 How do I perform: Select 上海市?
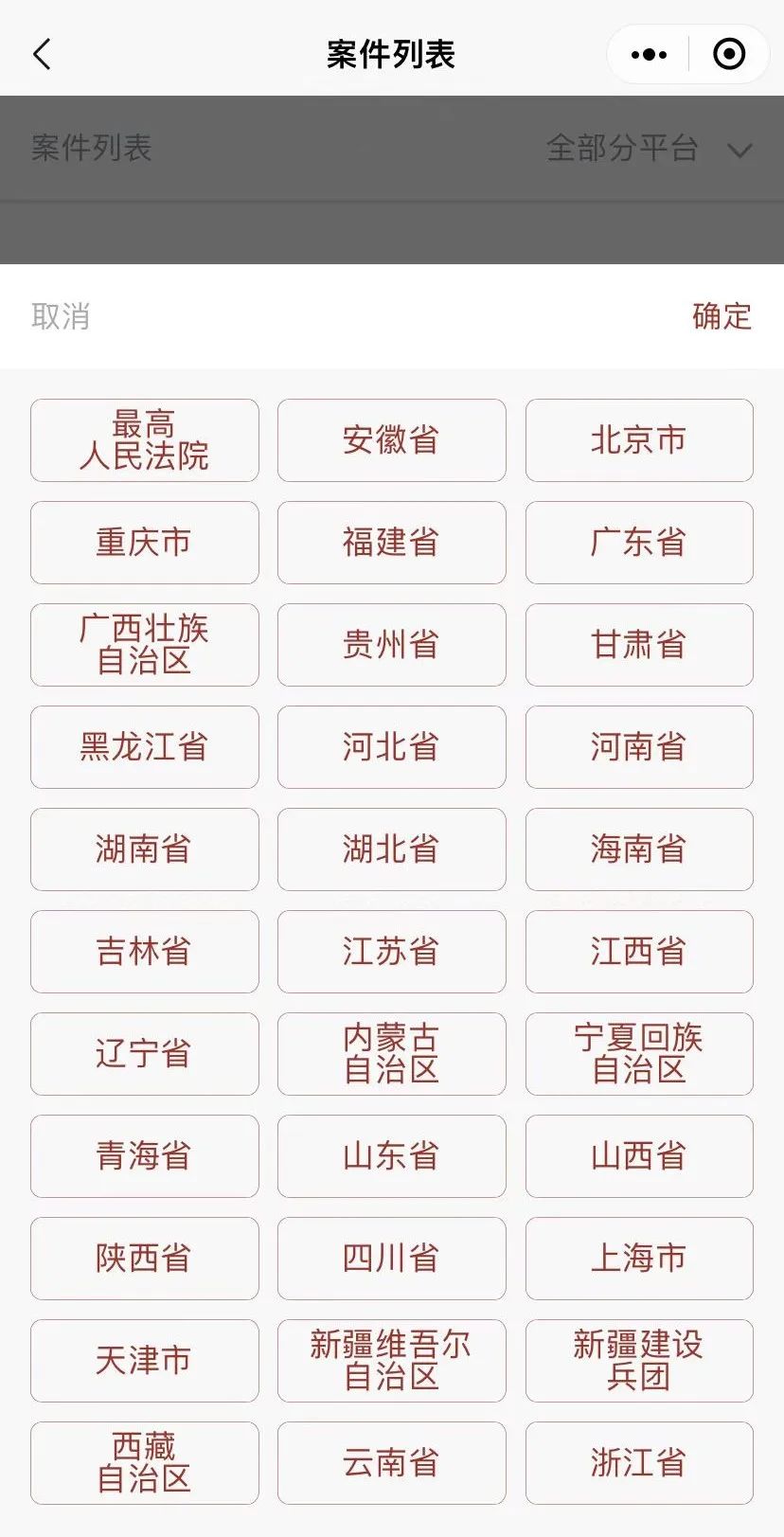click(x=639, y=1259)
